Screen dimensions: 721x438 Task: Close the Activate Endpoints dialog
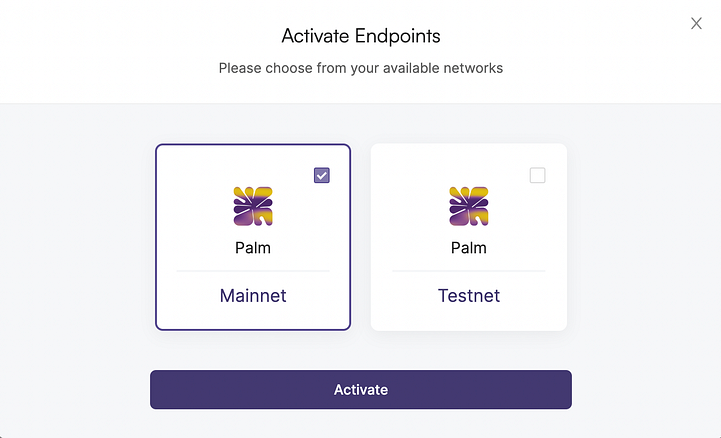696,24
